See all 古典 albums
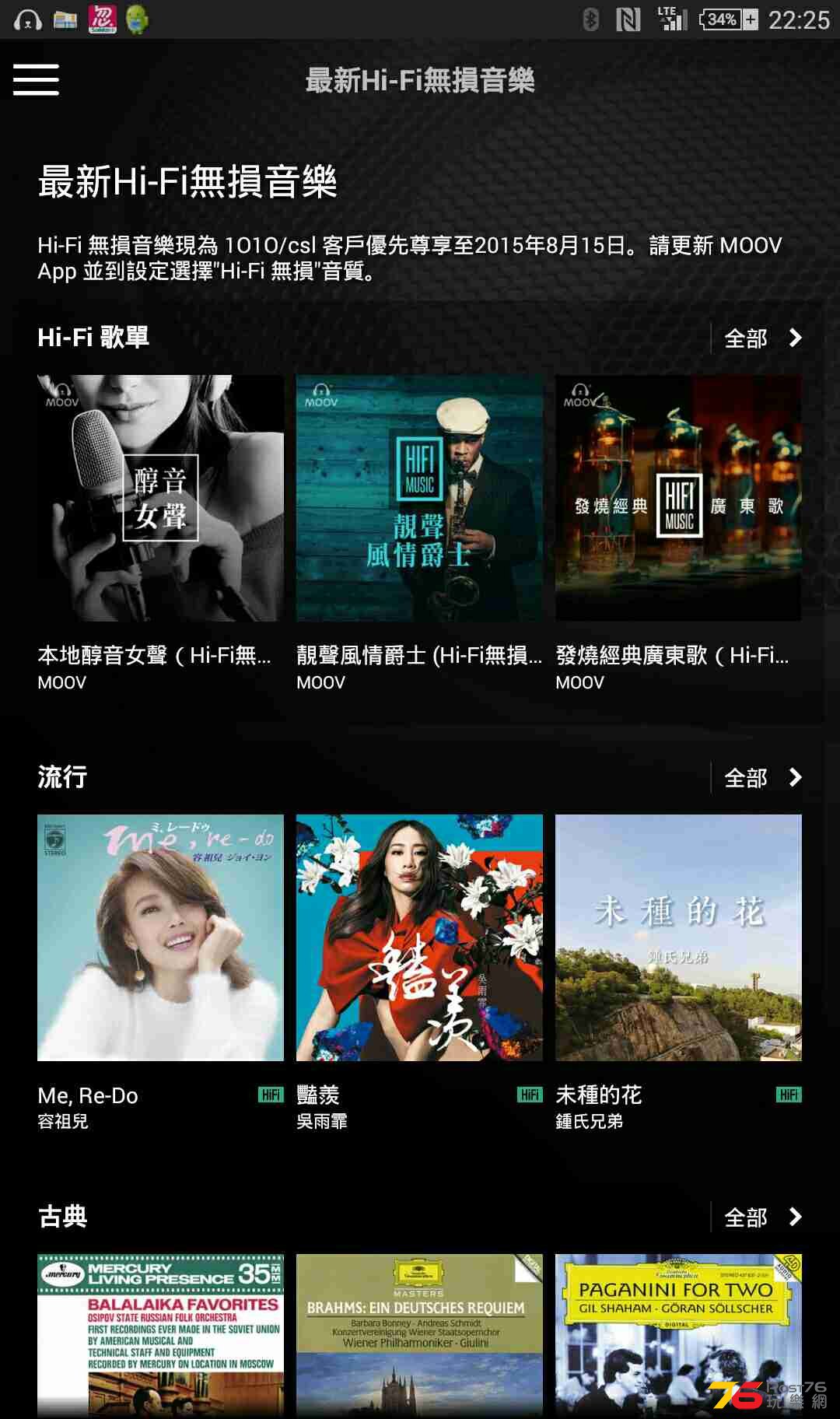840x1419 pixels. [x=761, y=1218]
